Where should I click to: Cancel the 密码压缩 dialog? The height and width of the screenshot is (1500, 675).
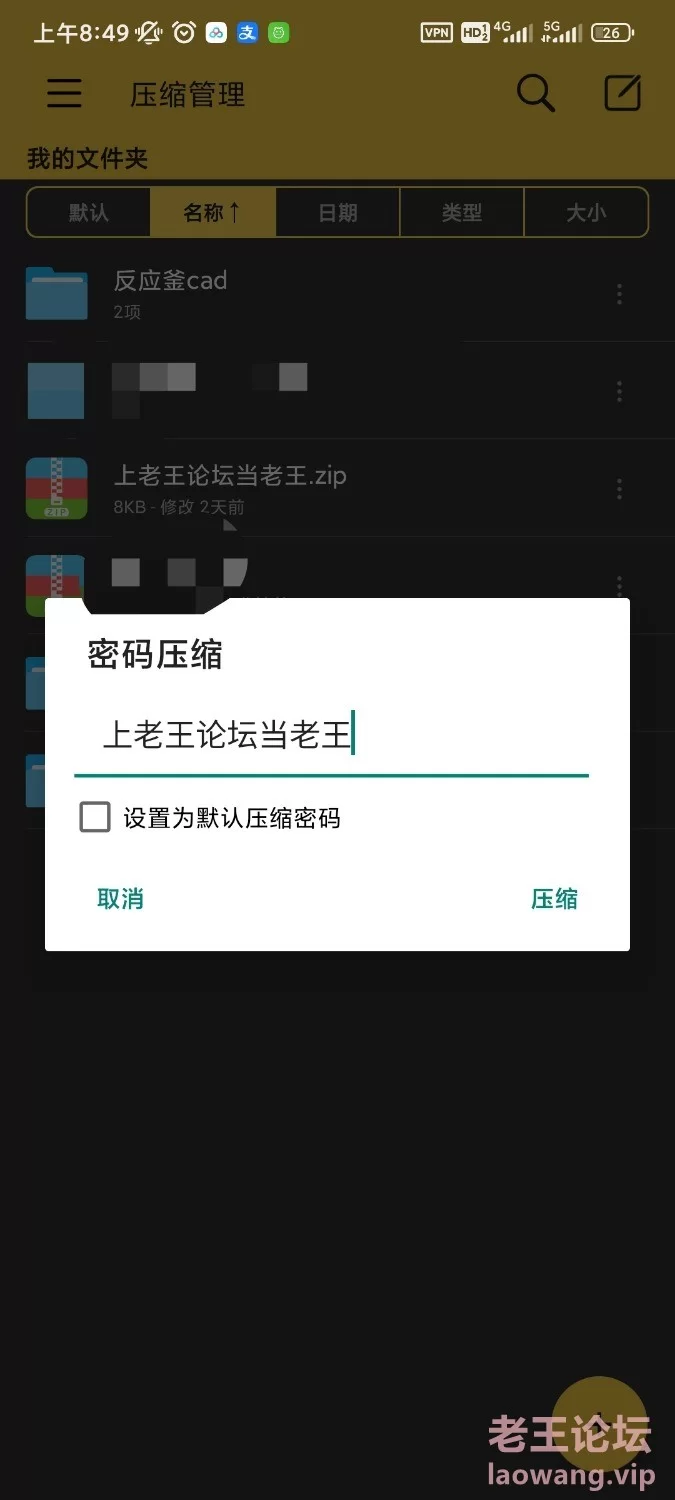(120, 898)
